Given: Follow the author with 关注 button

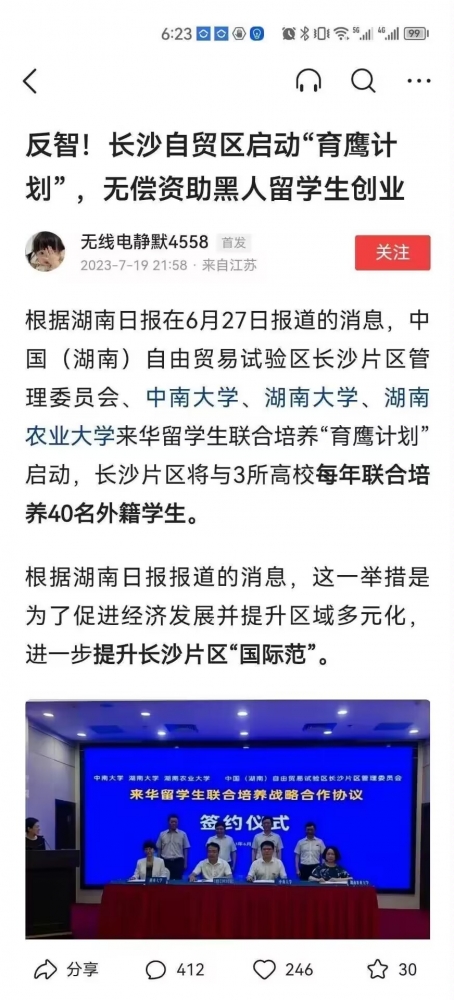Looking at the screenshot, I should [393, 253].
